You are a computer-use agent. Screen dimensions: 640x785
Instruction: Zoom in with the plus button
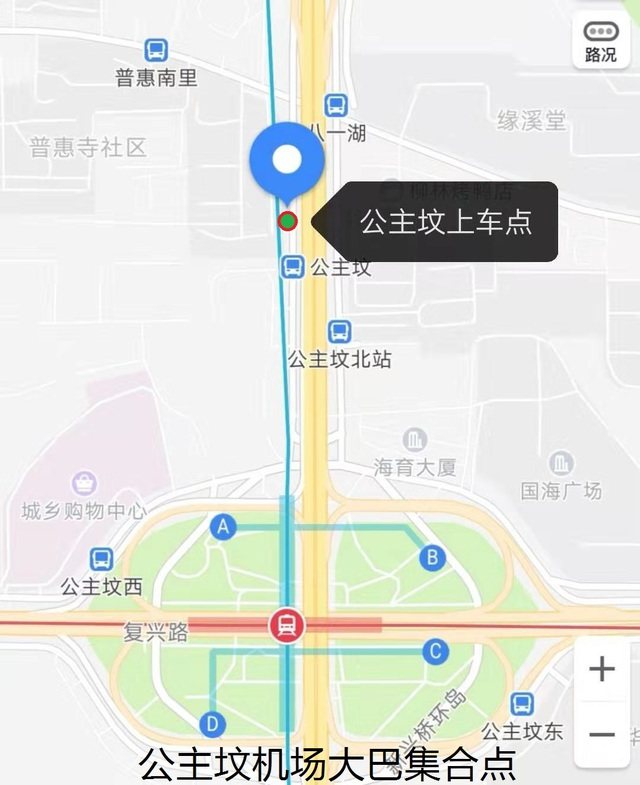(602, 669)
